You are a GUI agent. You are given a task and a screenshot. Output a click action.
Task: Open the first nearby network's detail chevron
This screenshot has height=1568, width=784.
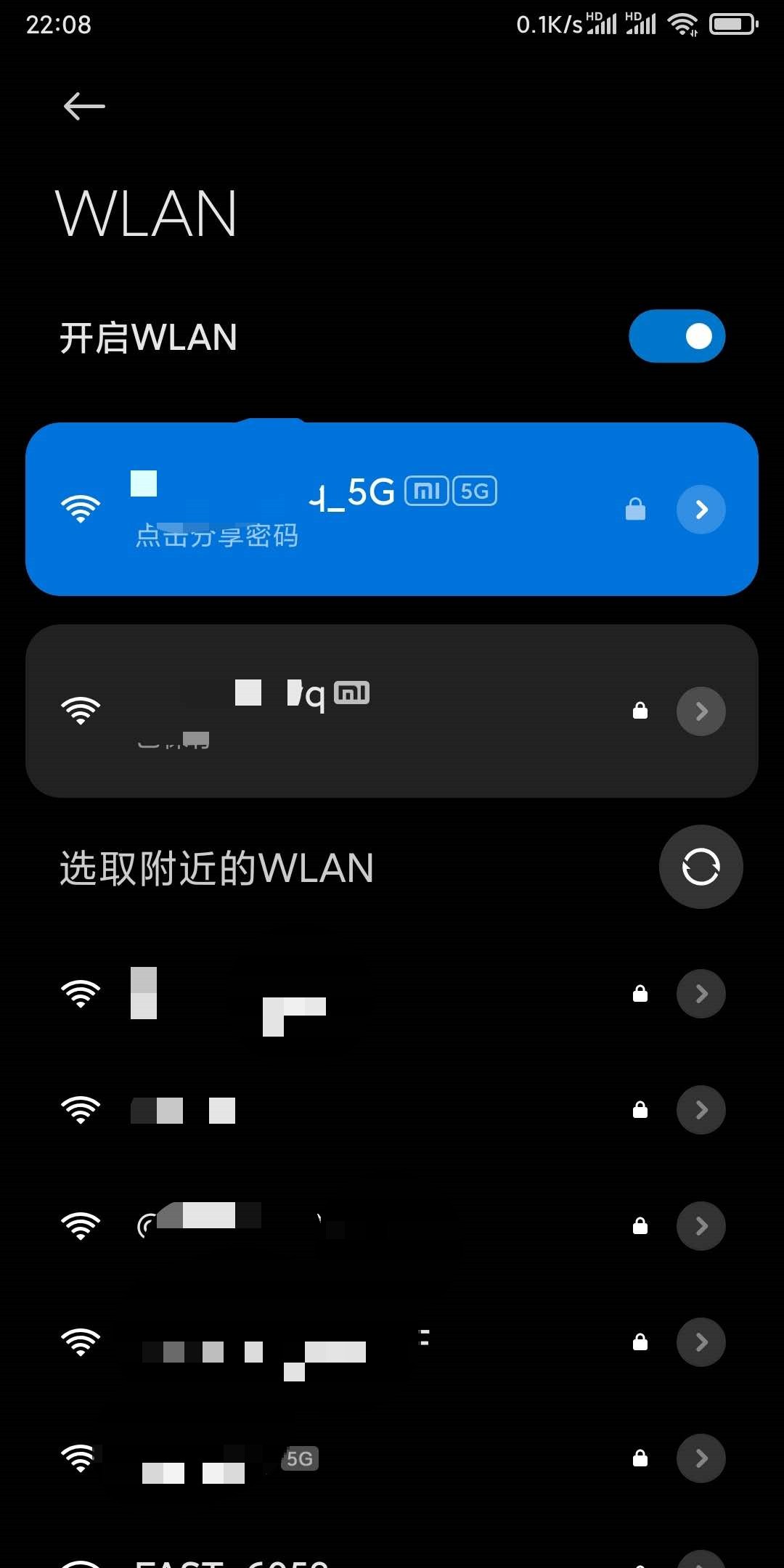point(700,994)
